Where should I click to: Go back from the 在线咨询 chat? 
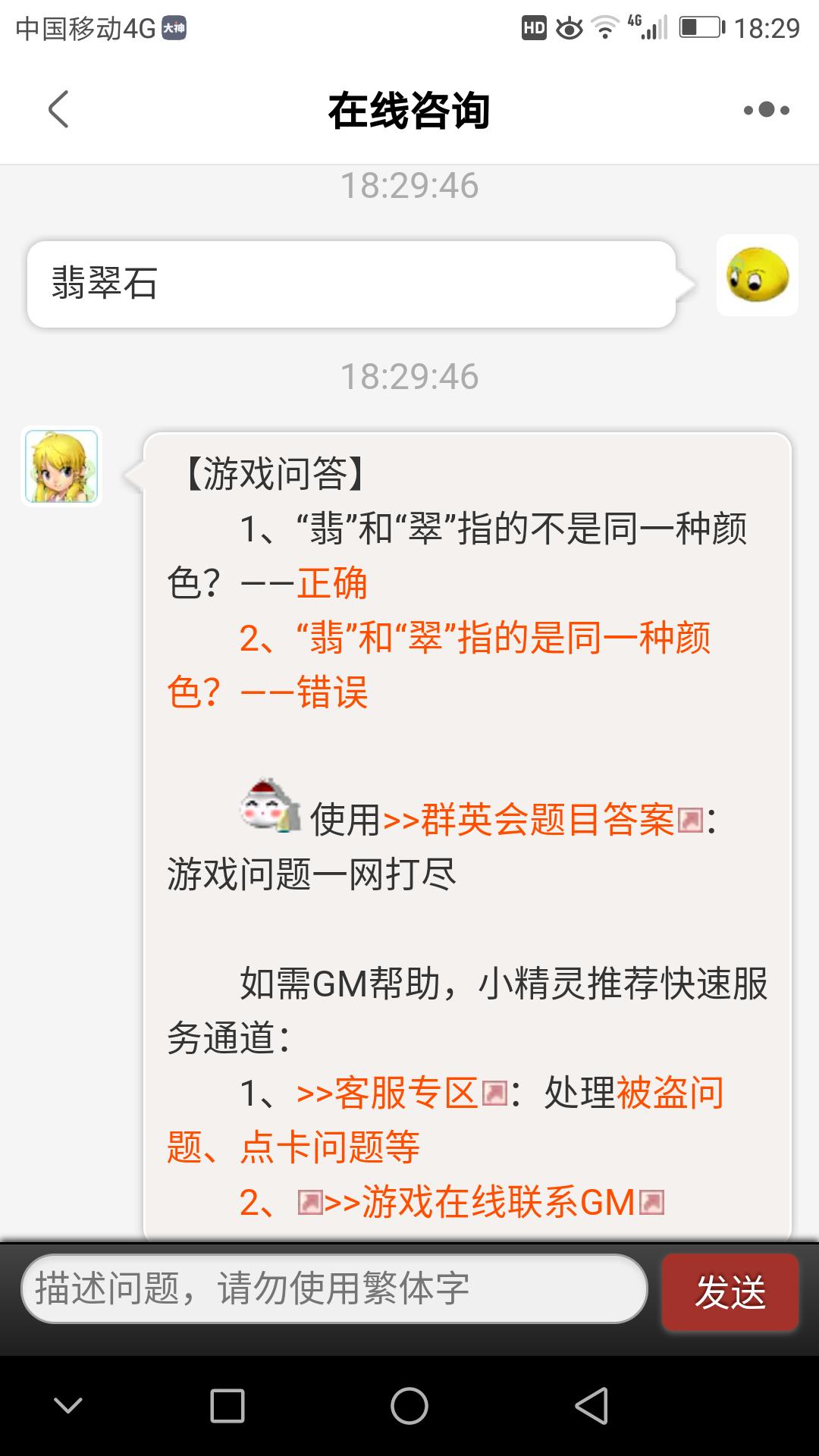pos(58,110)
